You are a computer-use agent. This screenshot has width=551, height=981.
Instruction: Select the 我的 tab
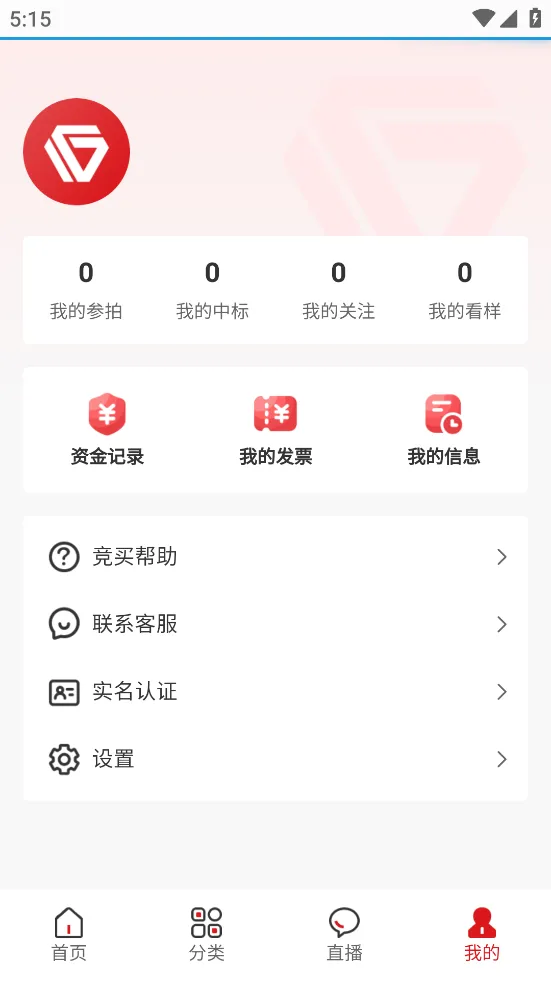[x=482, y=935]
